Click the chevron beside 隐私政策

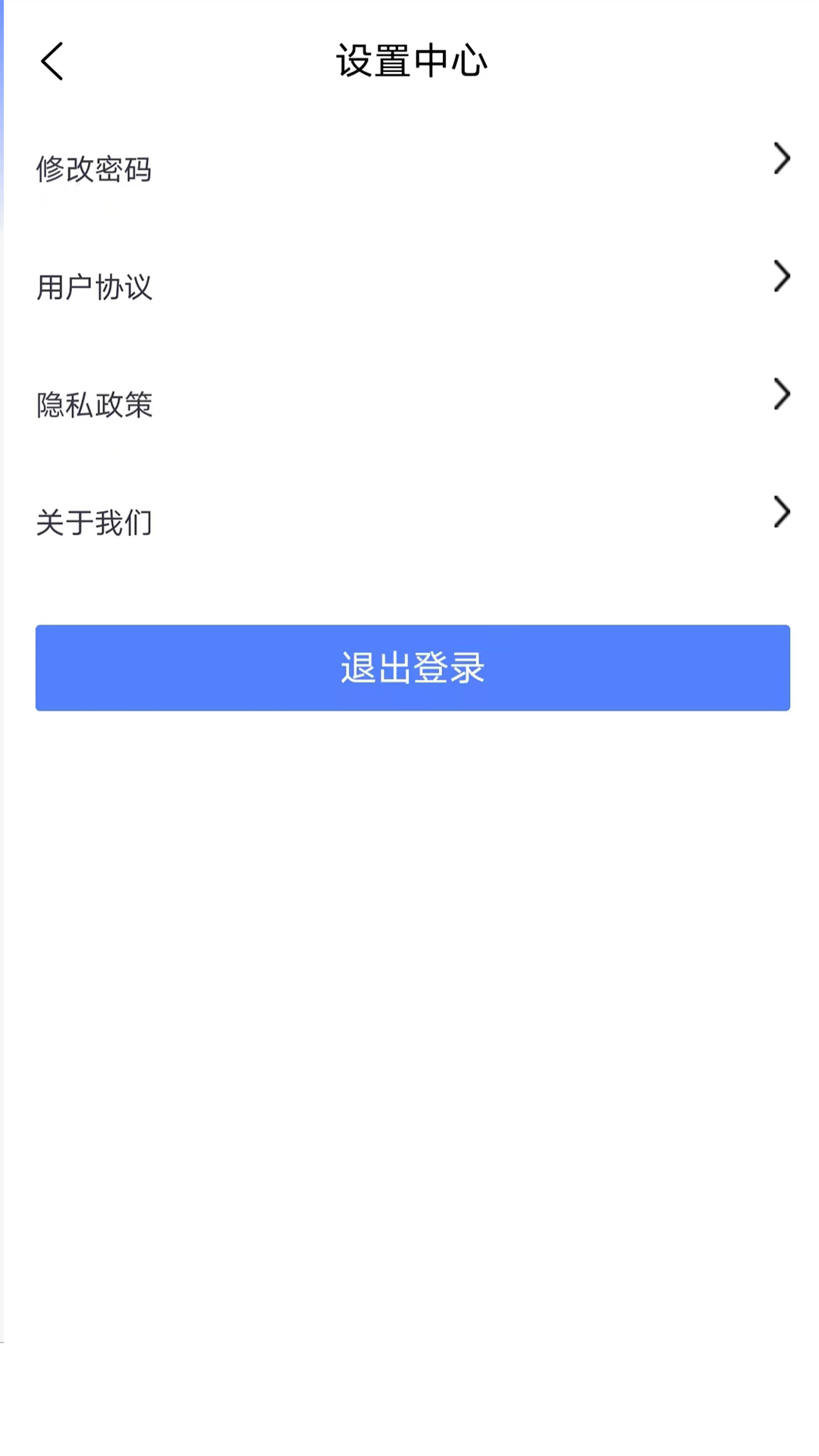click(x=782, y=394)
